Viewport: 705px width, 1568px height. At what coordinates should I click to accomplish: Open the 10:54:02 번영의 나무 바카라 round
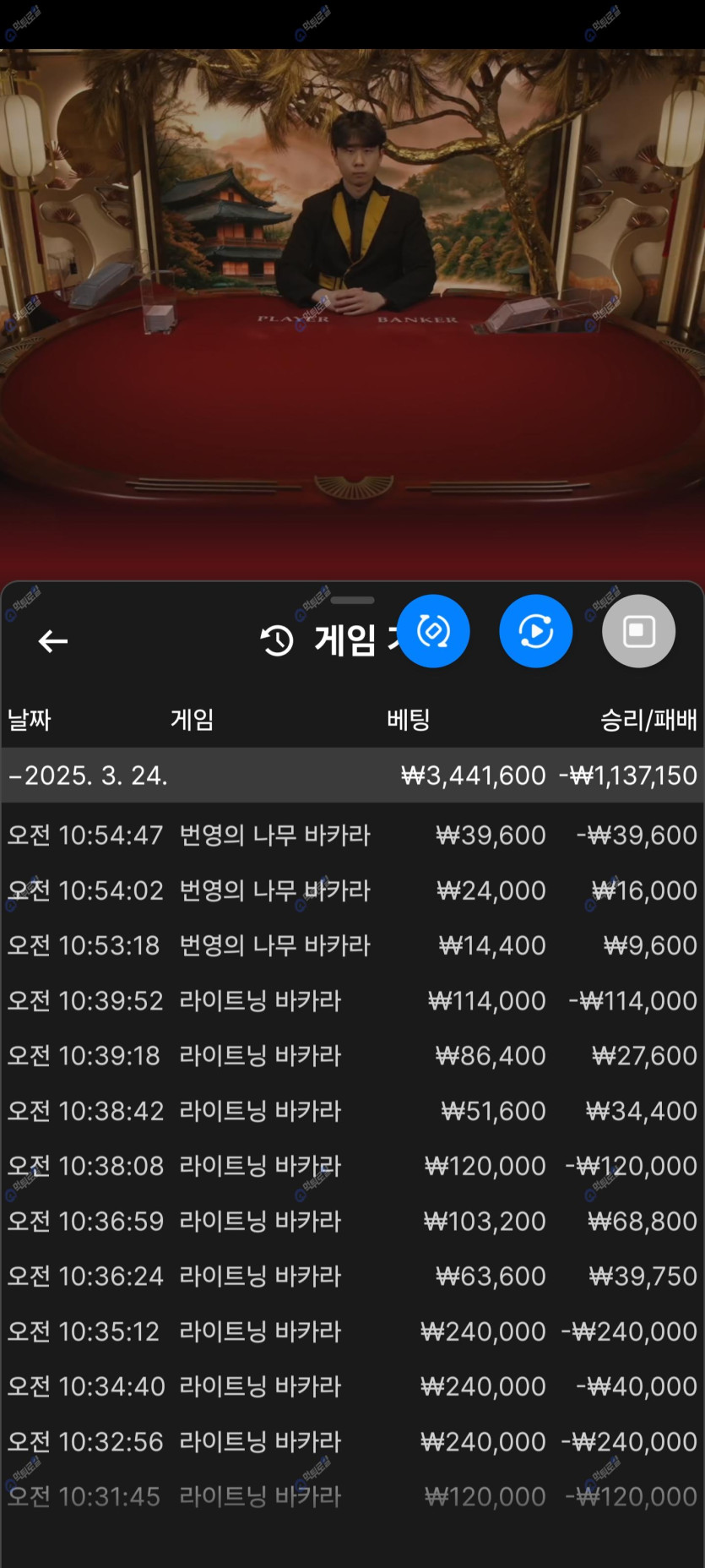coord(352,890)
